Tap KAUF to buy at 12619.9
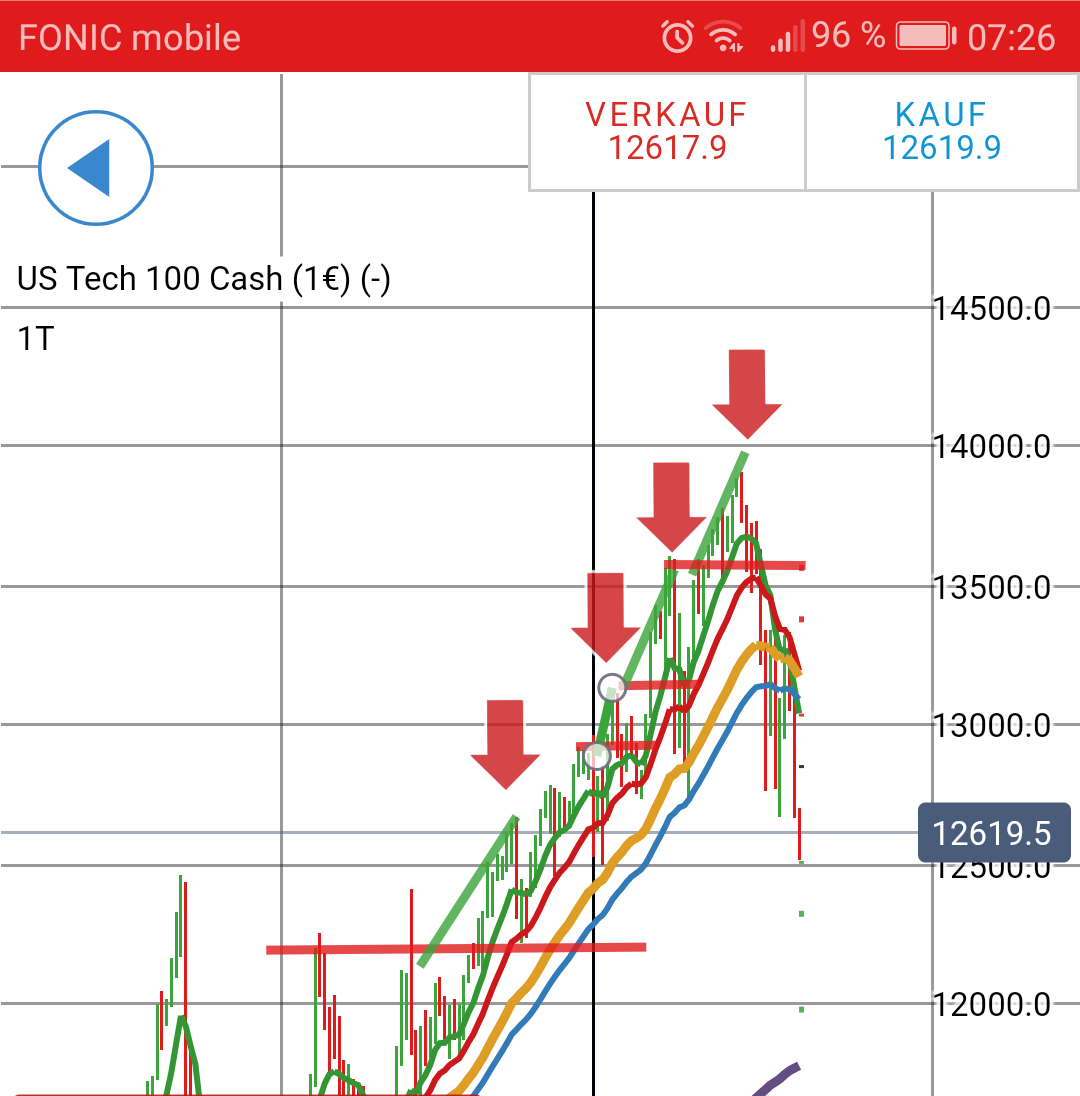The image size is (1080, 1096). tap(942, 131)
